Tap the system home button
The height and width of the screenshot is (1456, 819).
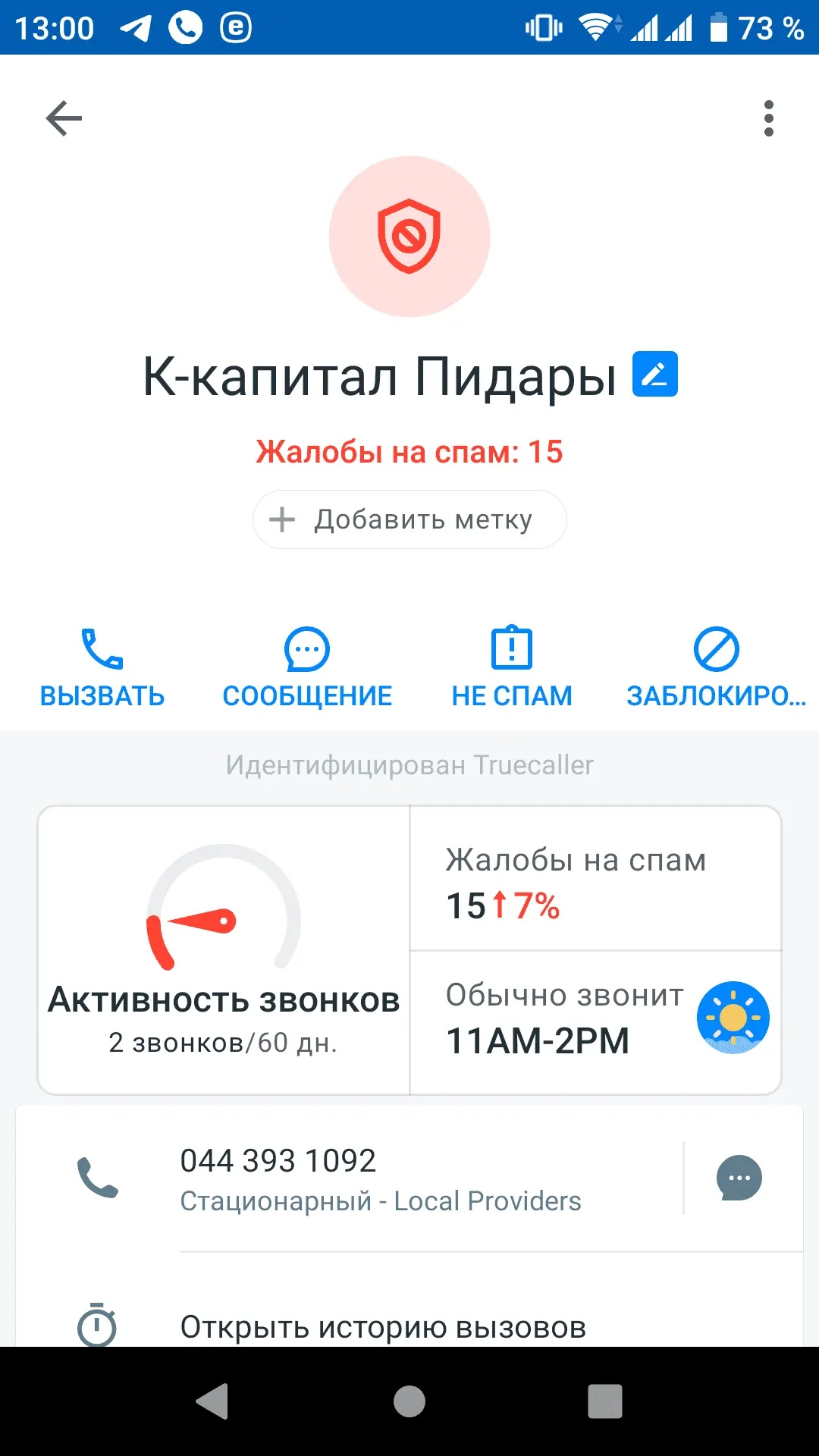point(409,1401)
